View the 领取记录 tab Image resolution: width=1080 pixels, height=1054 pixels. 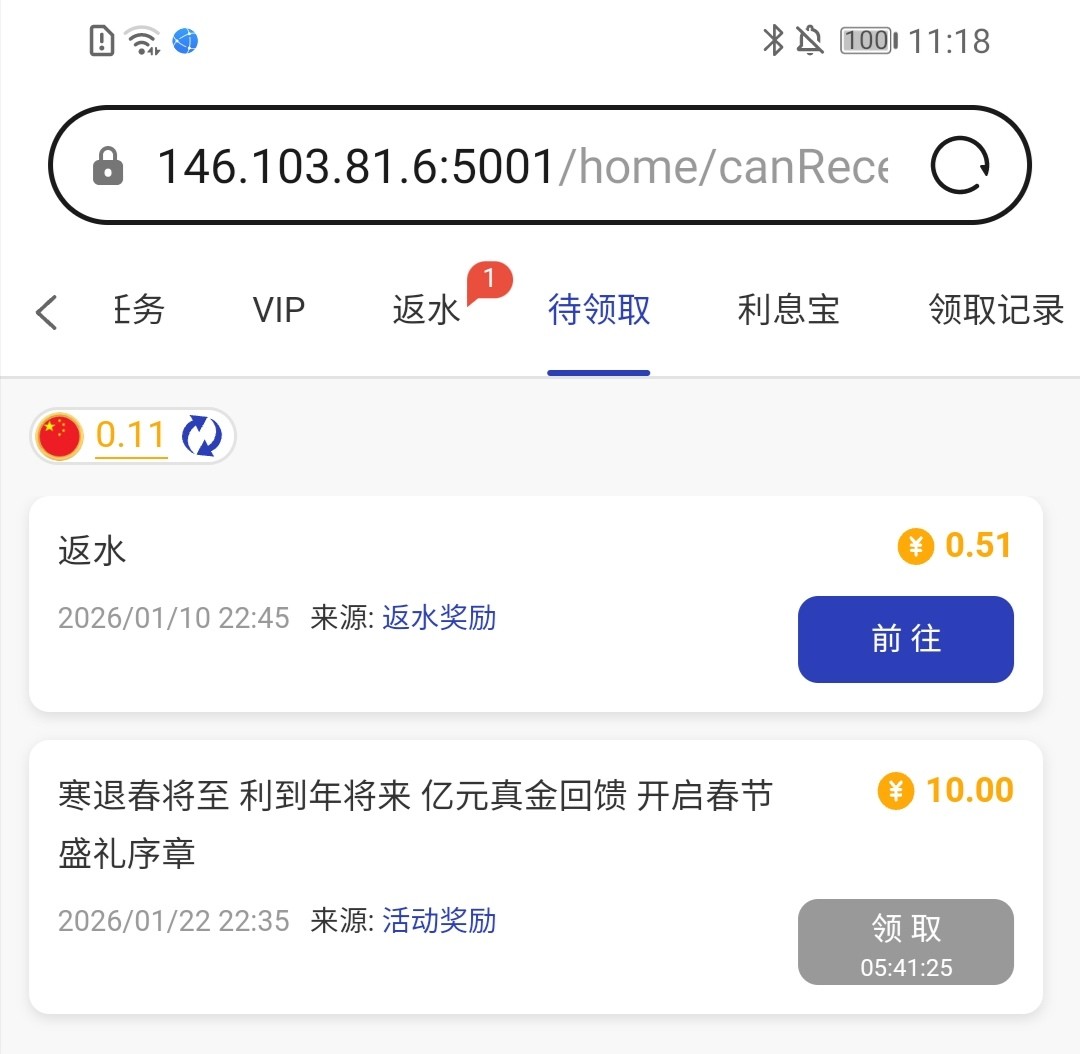coord(996,310)
